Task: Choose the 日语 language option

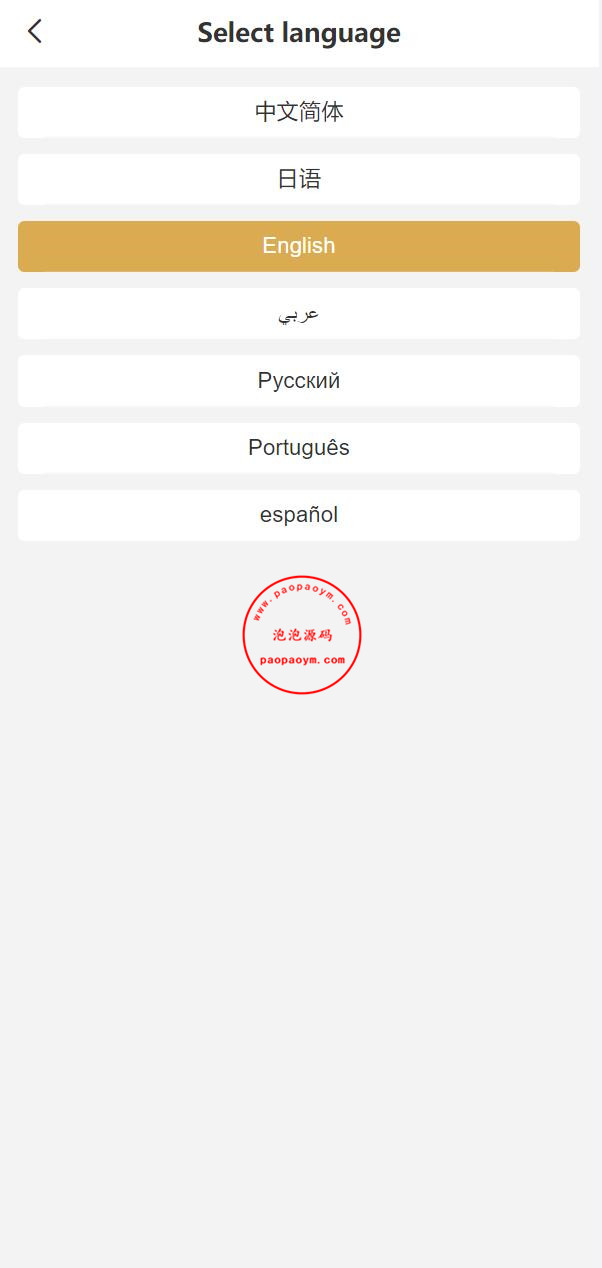Action: tap(299, 179)
